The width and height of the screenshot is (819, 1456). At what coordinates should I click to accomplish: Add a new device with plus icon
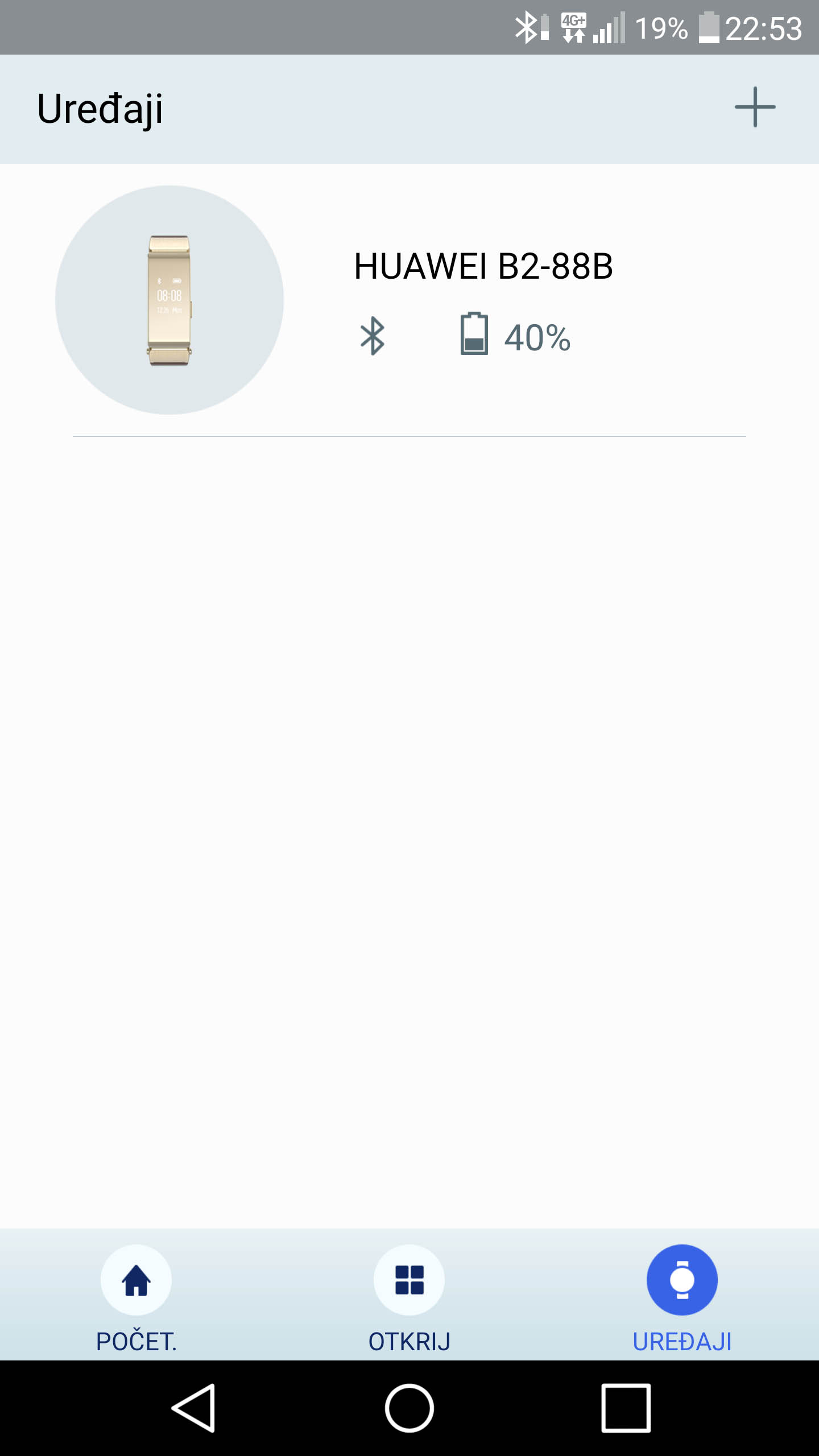[x=755, y=107]
